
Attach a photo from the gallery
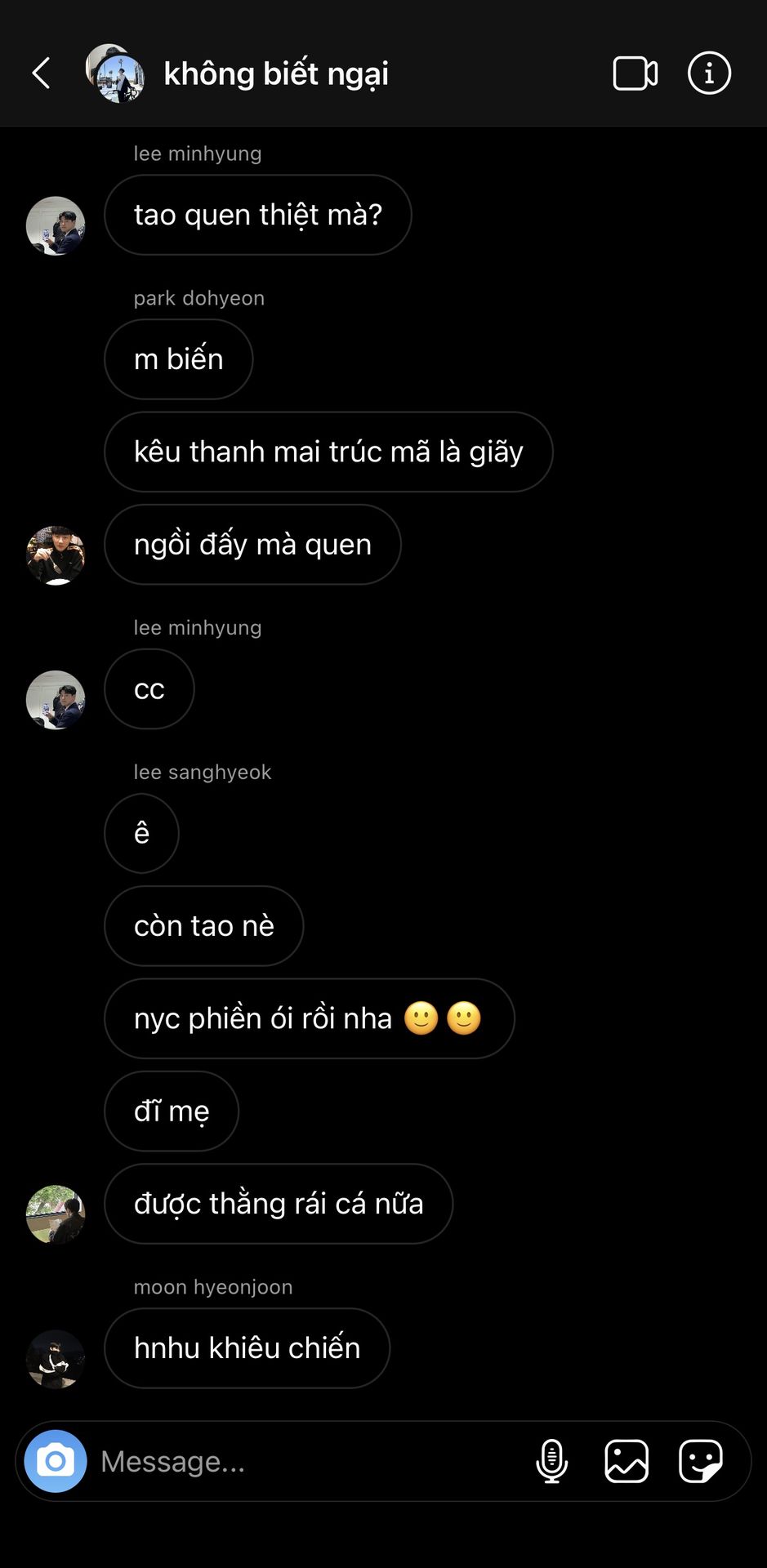tap(627, 1461)
